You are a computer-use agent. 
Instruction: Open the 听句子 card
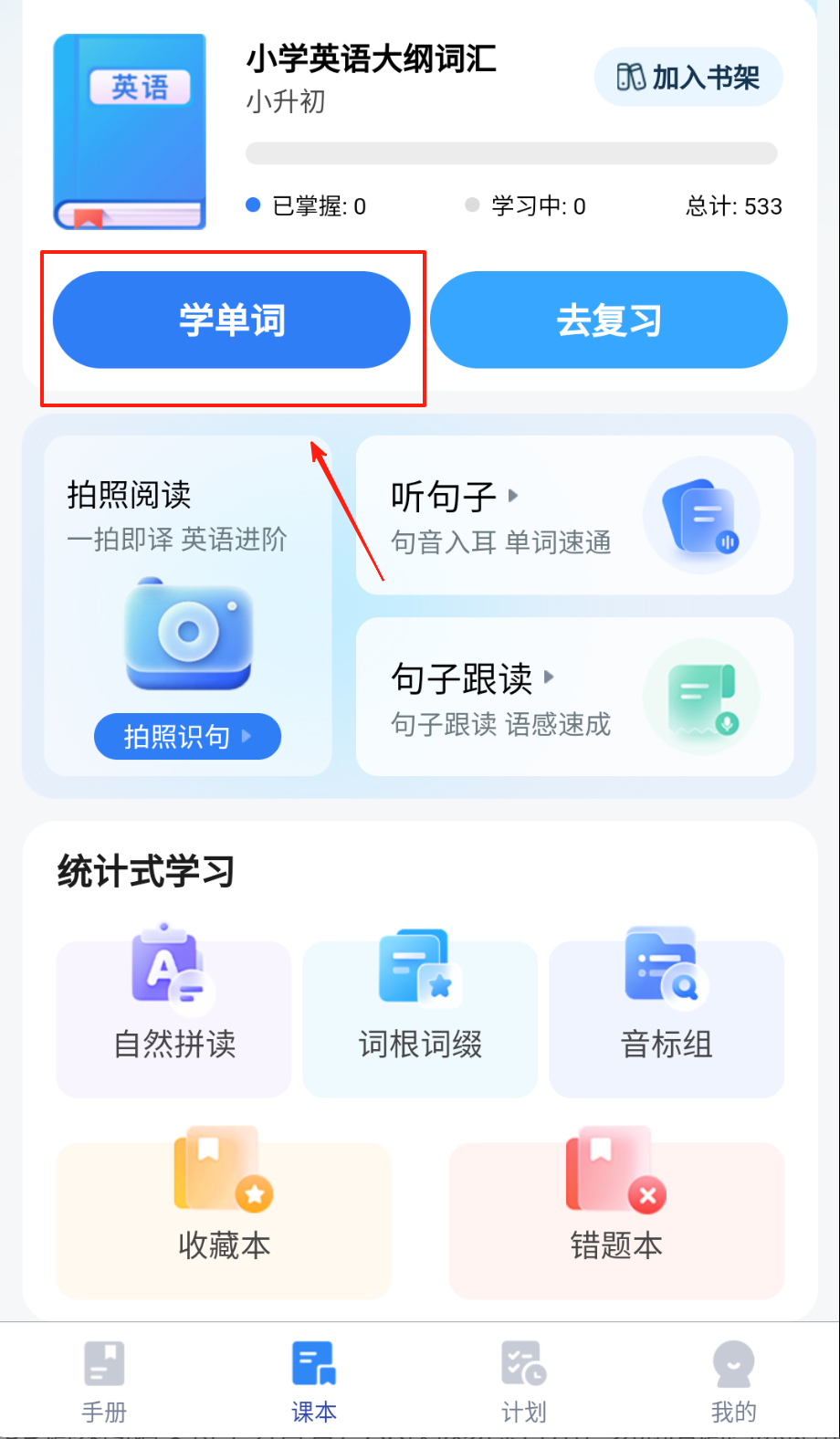[x=574, y=516]
